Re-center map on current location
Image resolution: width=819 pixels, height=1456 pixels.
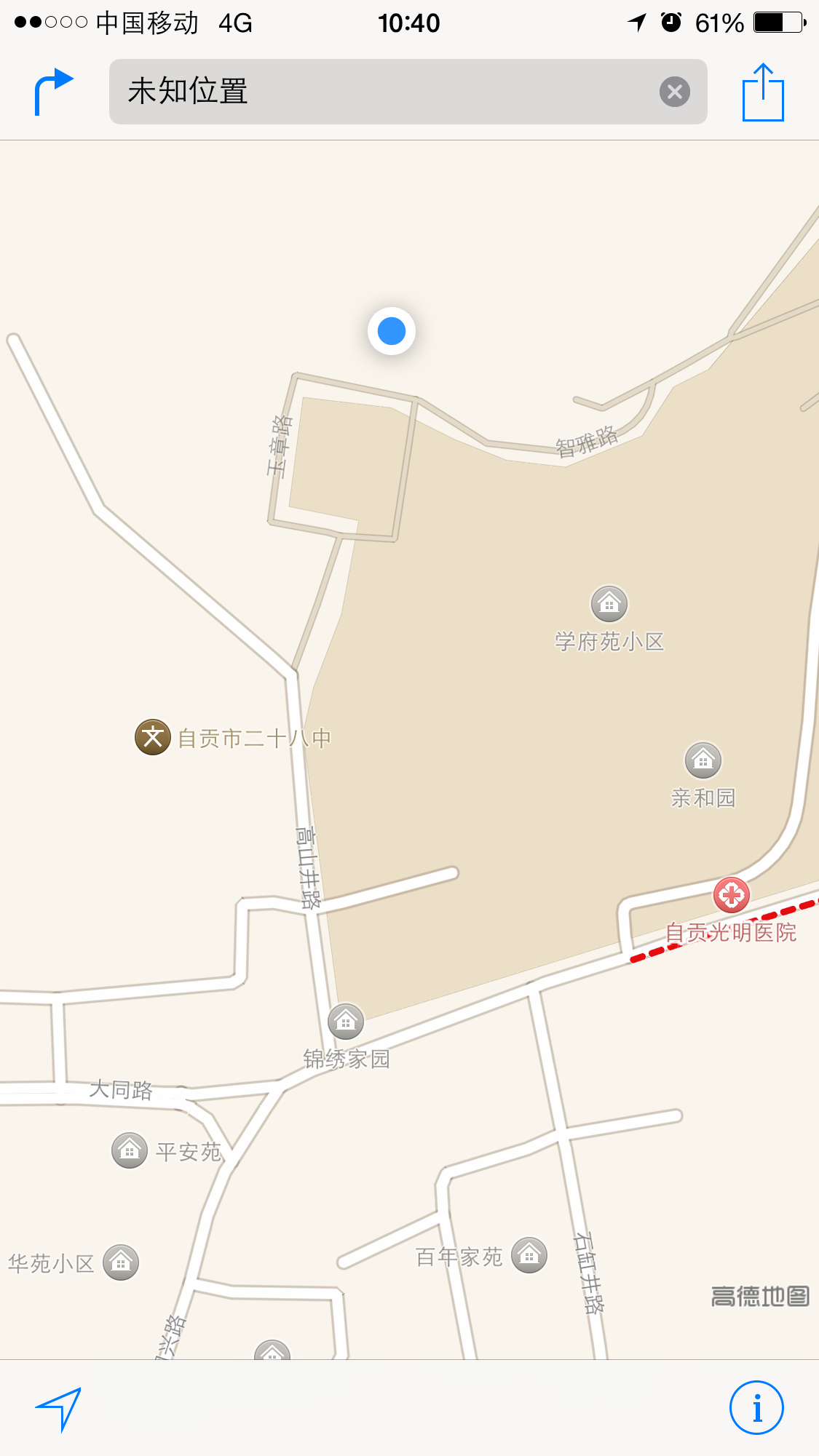58,1409
